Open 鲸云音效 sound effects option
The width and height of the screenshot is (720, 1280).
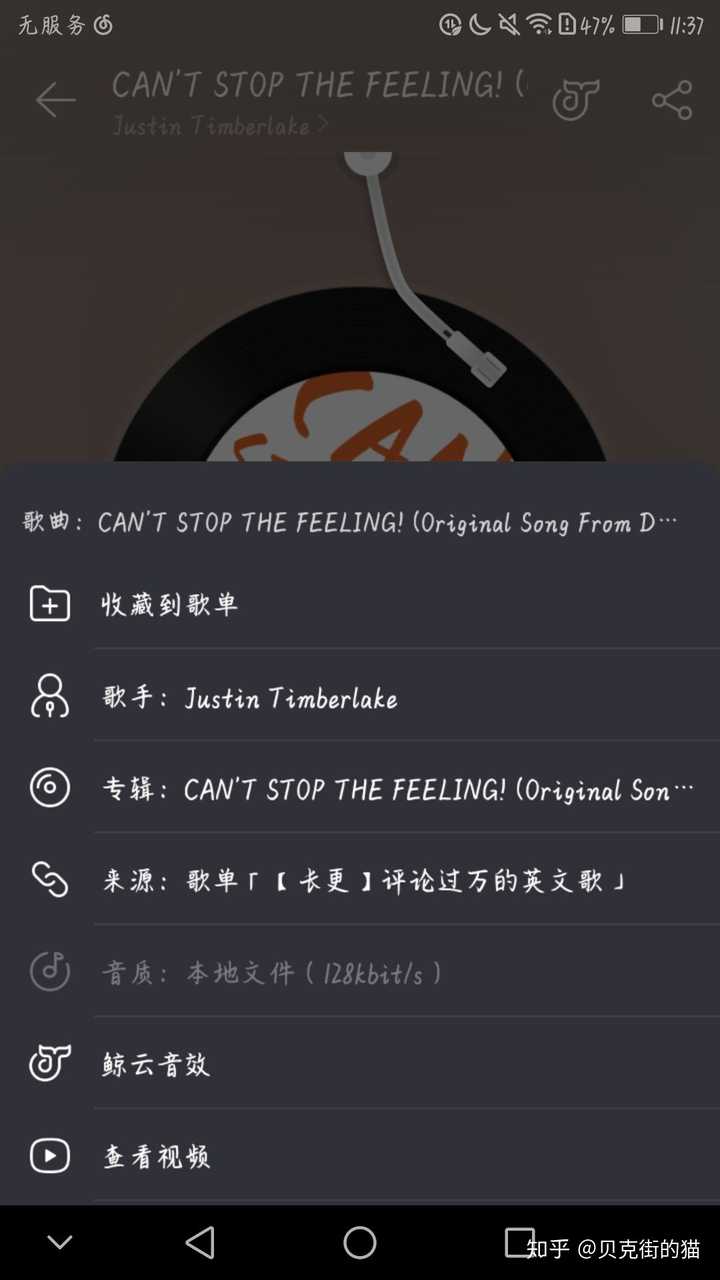tap(155, 1064)
